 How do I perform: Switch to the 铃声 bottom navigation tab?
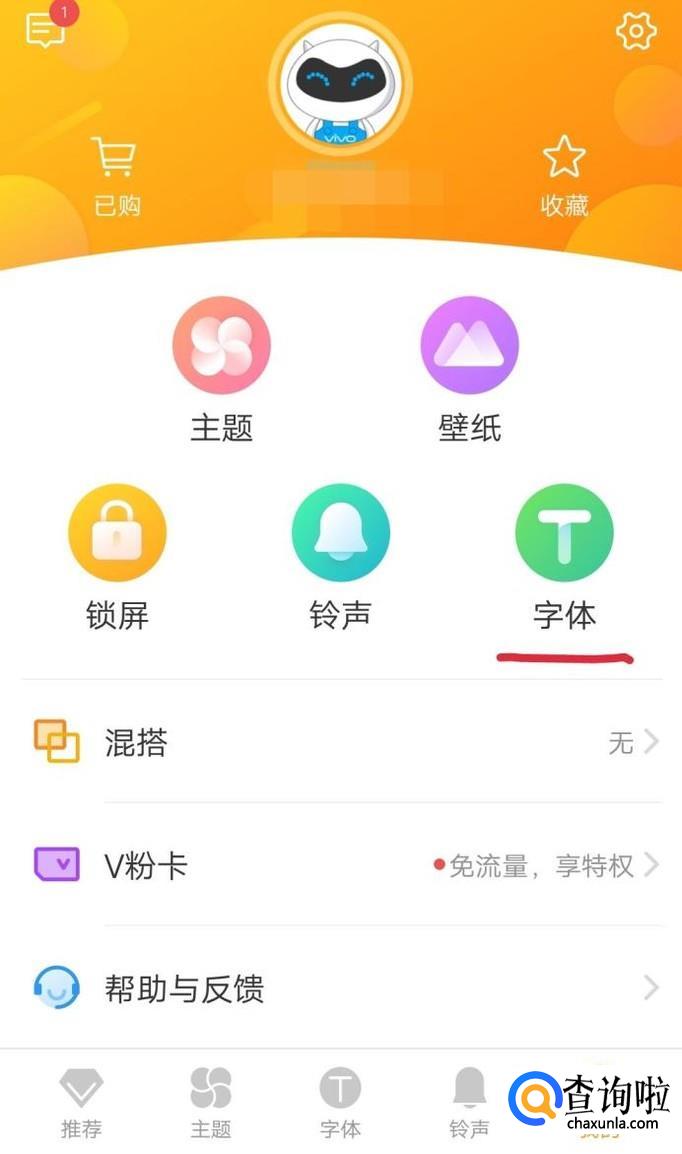(469, 1102)
